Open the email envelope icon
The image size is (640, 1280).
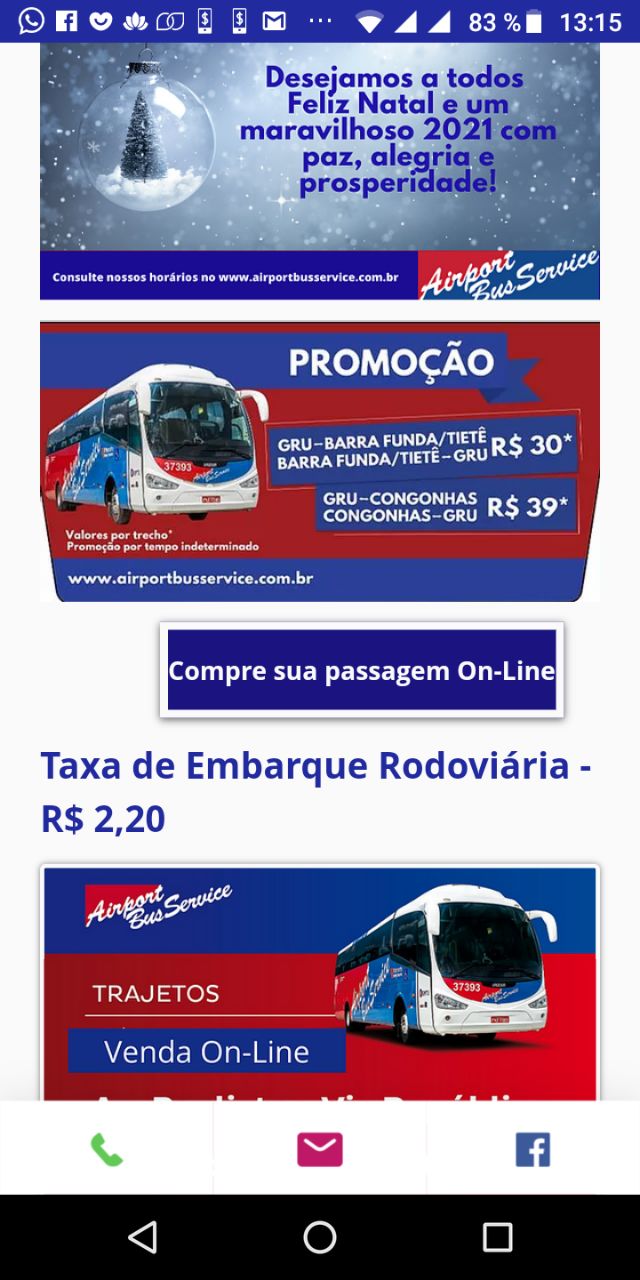point(320,1149)
